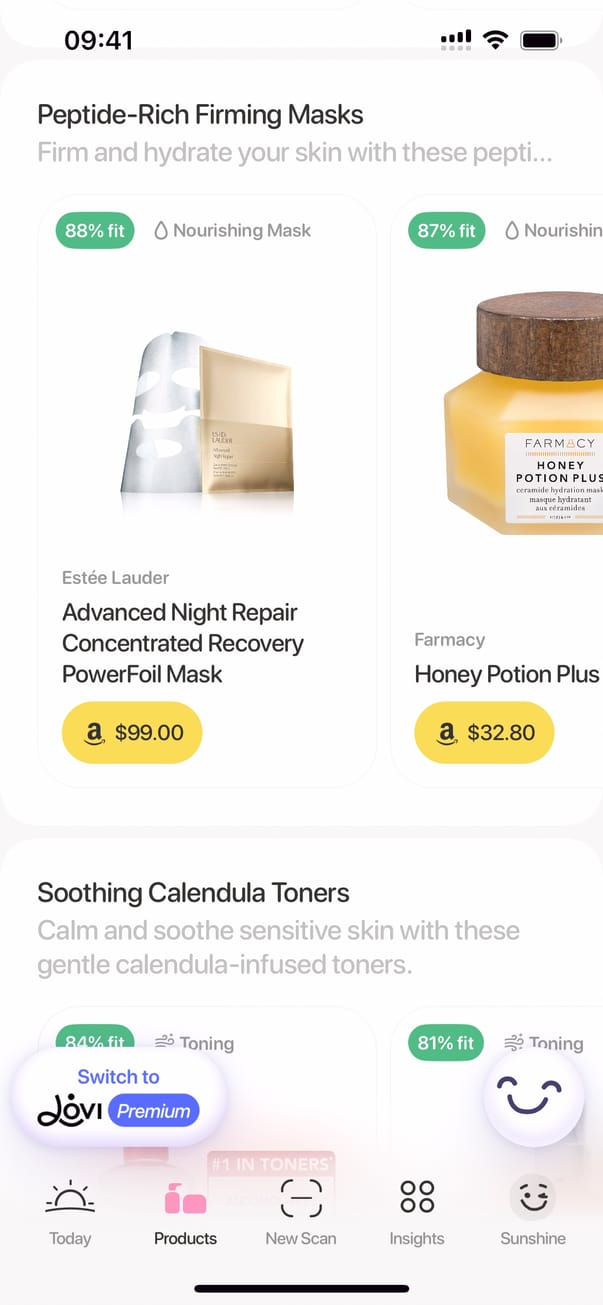The image size is (603, 1305).
Task: Tap the Switch to Jovi Premium banner
Action: (x=119, y=1096)
